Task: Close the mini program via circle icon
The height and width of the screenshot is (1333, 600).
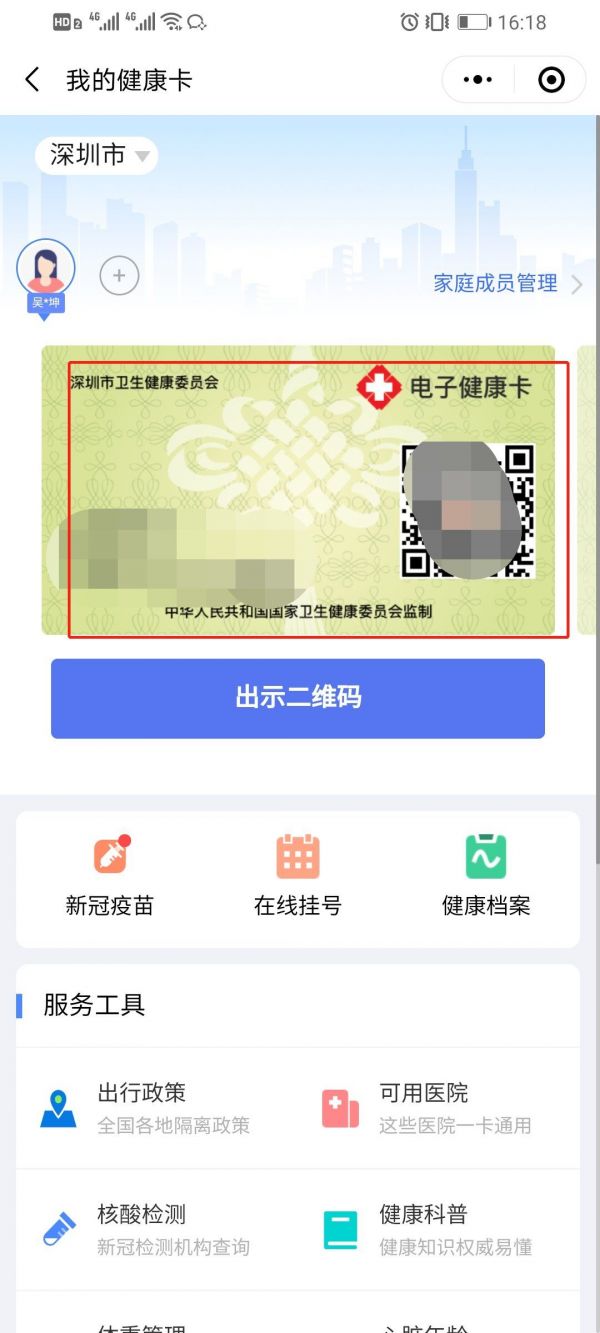Action: [x=551, y=80]
